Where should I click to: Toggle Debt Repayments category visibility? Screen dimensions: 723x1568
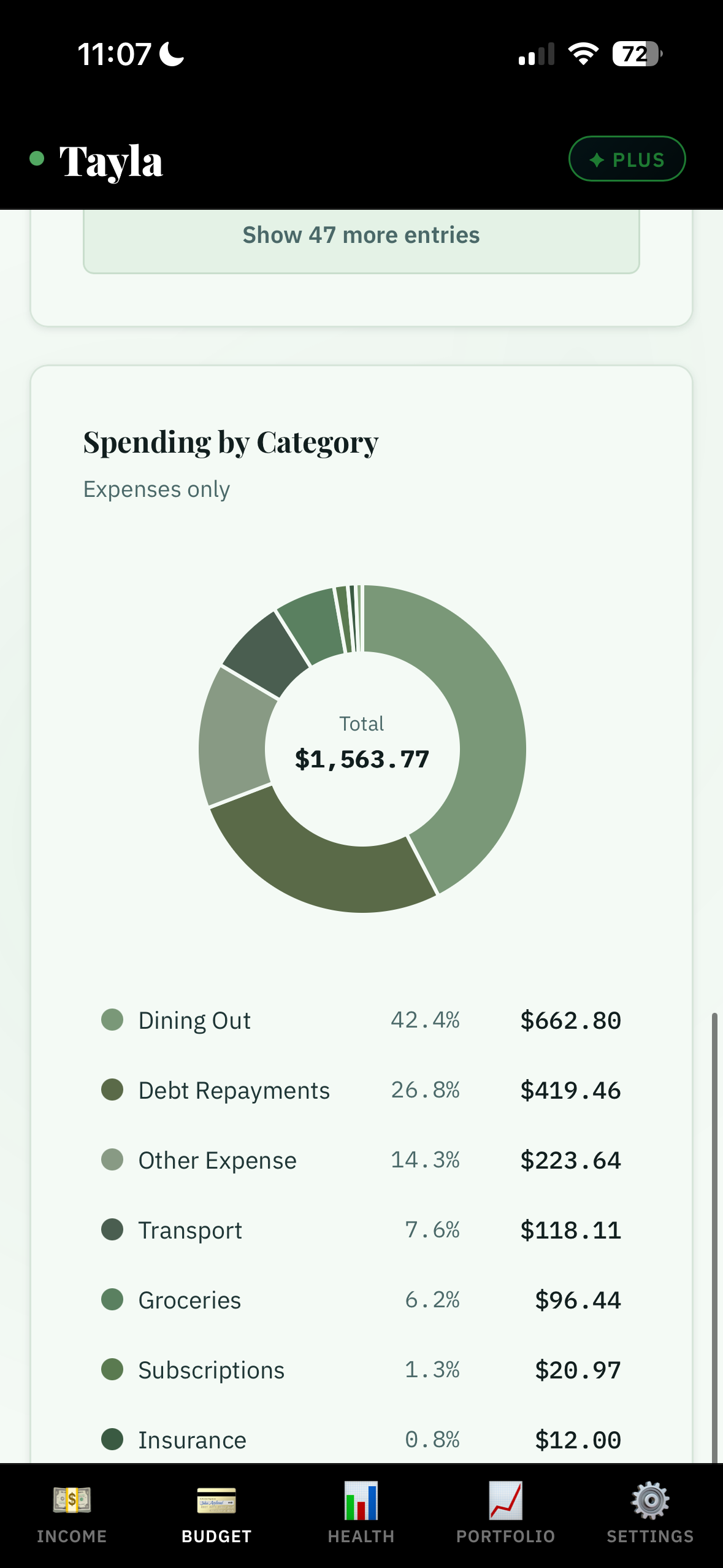112,1090
